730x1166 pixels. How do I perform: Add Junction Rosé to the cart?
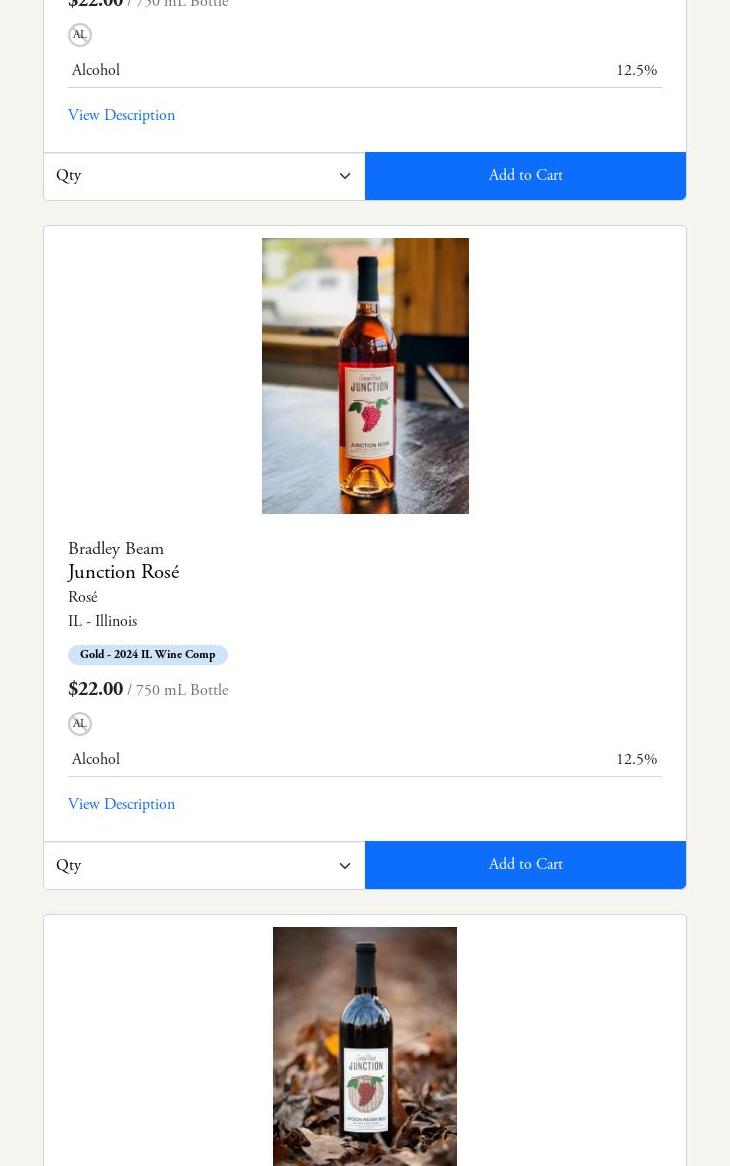tap(525, 864)
